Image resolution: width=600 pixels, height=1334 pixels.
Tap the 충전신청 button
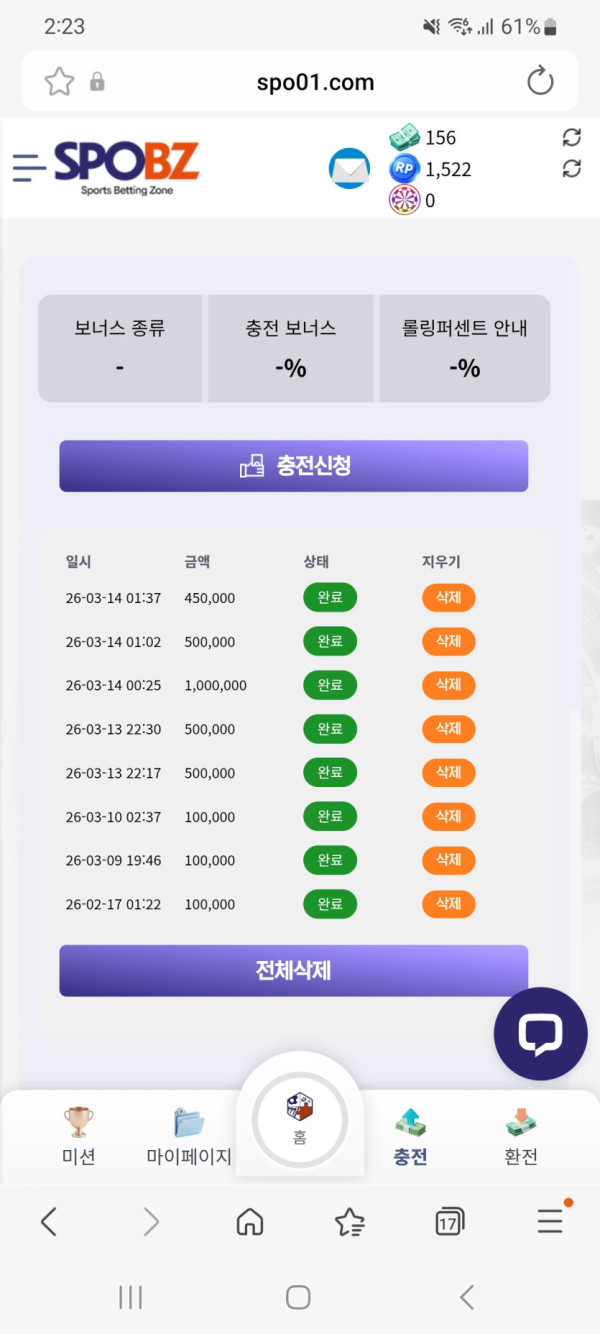click(x=293, y=466)
